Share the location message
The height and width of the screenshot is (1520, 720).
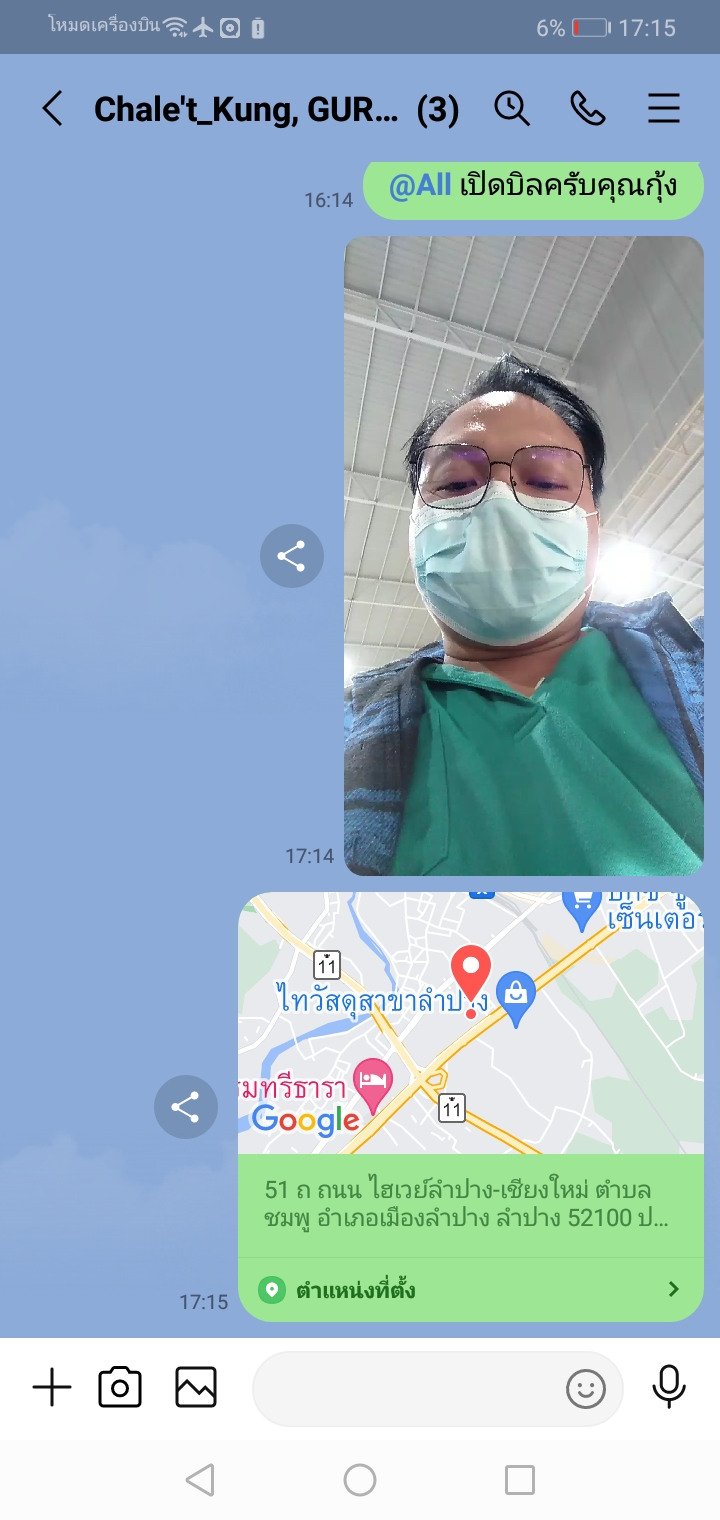[x=185, y=1107]
